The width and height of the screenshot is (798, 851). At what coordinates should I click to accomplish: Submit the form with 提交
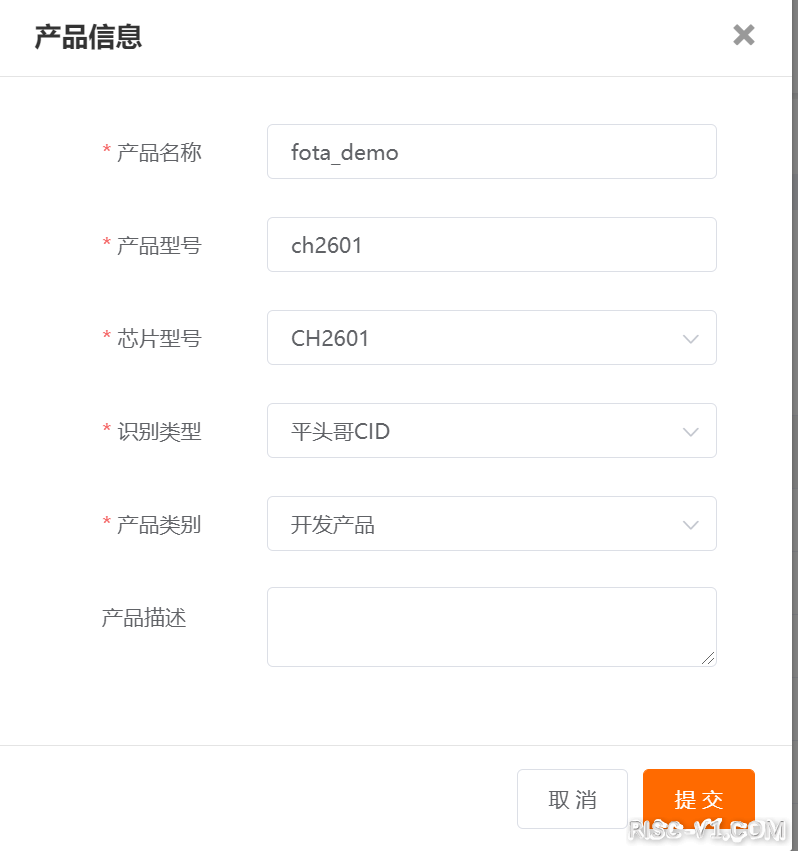pyautogui.click(x=698, y=799)
